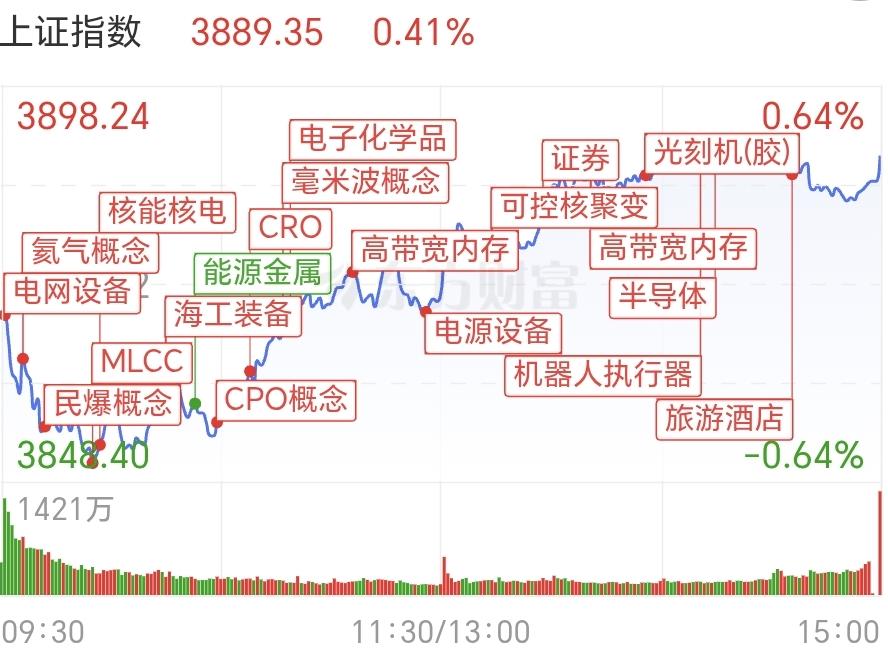This screenshot has width=888, height=666.
Task: View the CPO概念 sector
Action: coord(285,400)
